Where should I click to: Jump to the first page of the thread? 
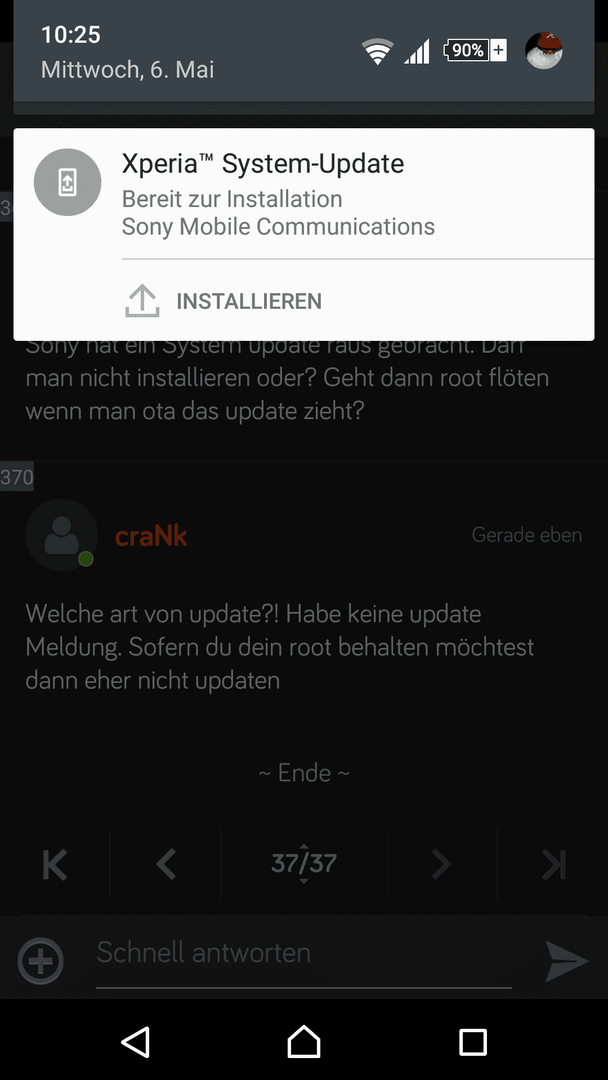click(x=55, y=864)
